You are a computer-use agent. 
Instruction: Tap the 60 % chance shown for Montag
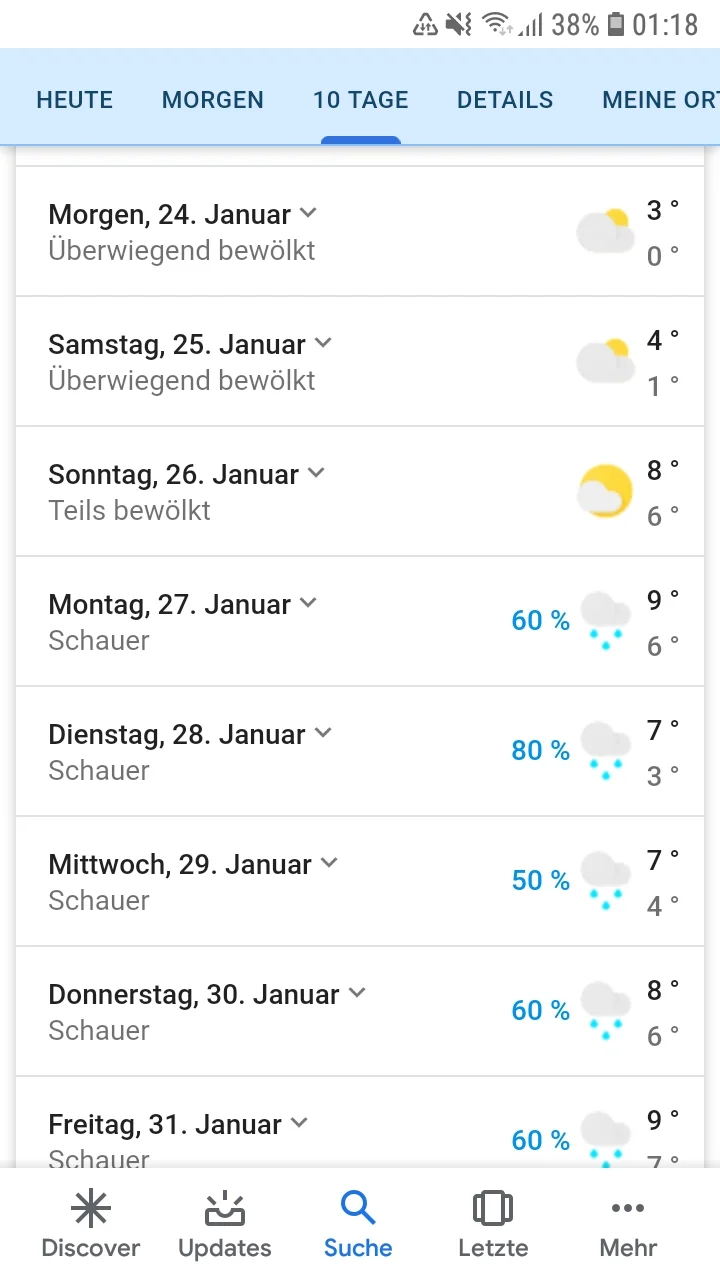(540, 620)
